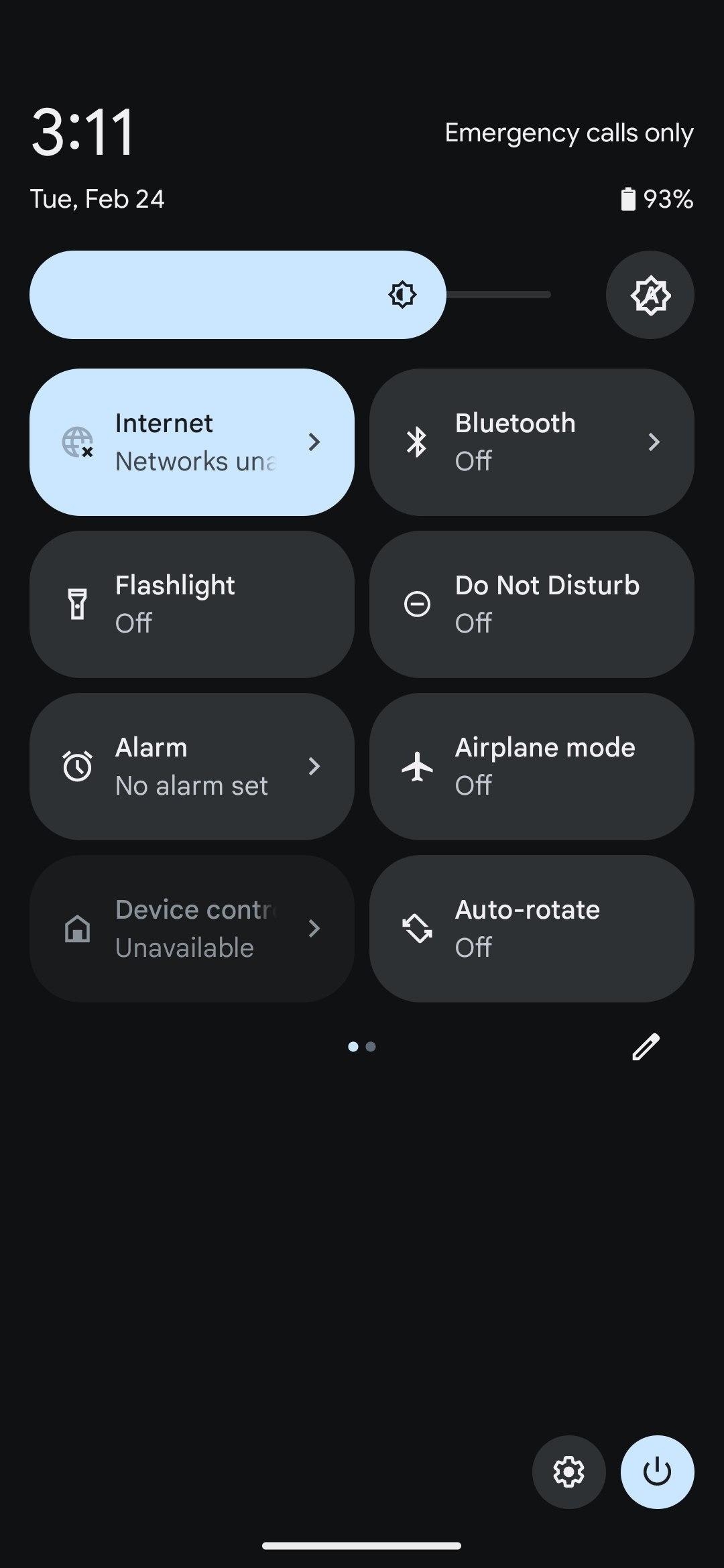Open the Internet tile
Image resolution: width=724 pixels, height=1568 pixels.
tap(192, 442)
